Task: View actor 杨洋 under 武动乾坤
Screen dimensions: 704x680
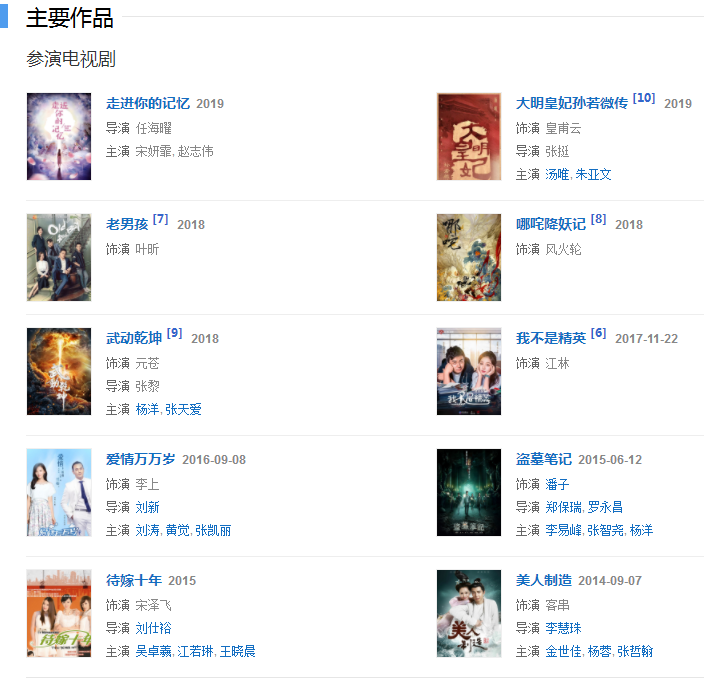Action: click(x=147, y=409)
